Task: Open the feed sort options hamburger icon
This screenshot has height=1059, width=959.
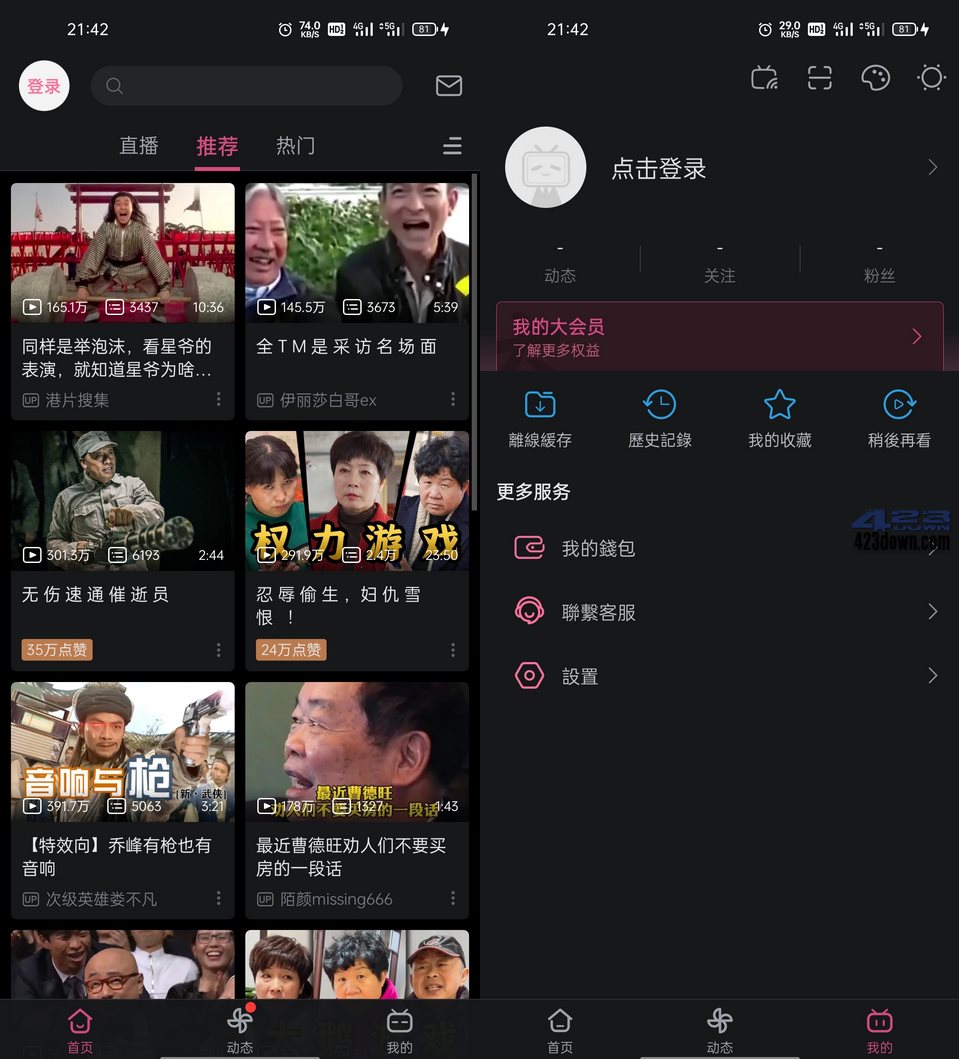Action: (452, 145)
